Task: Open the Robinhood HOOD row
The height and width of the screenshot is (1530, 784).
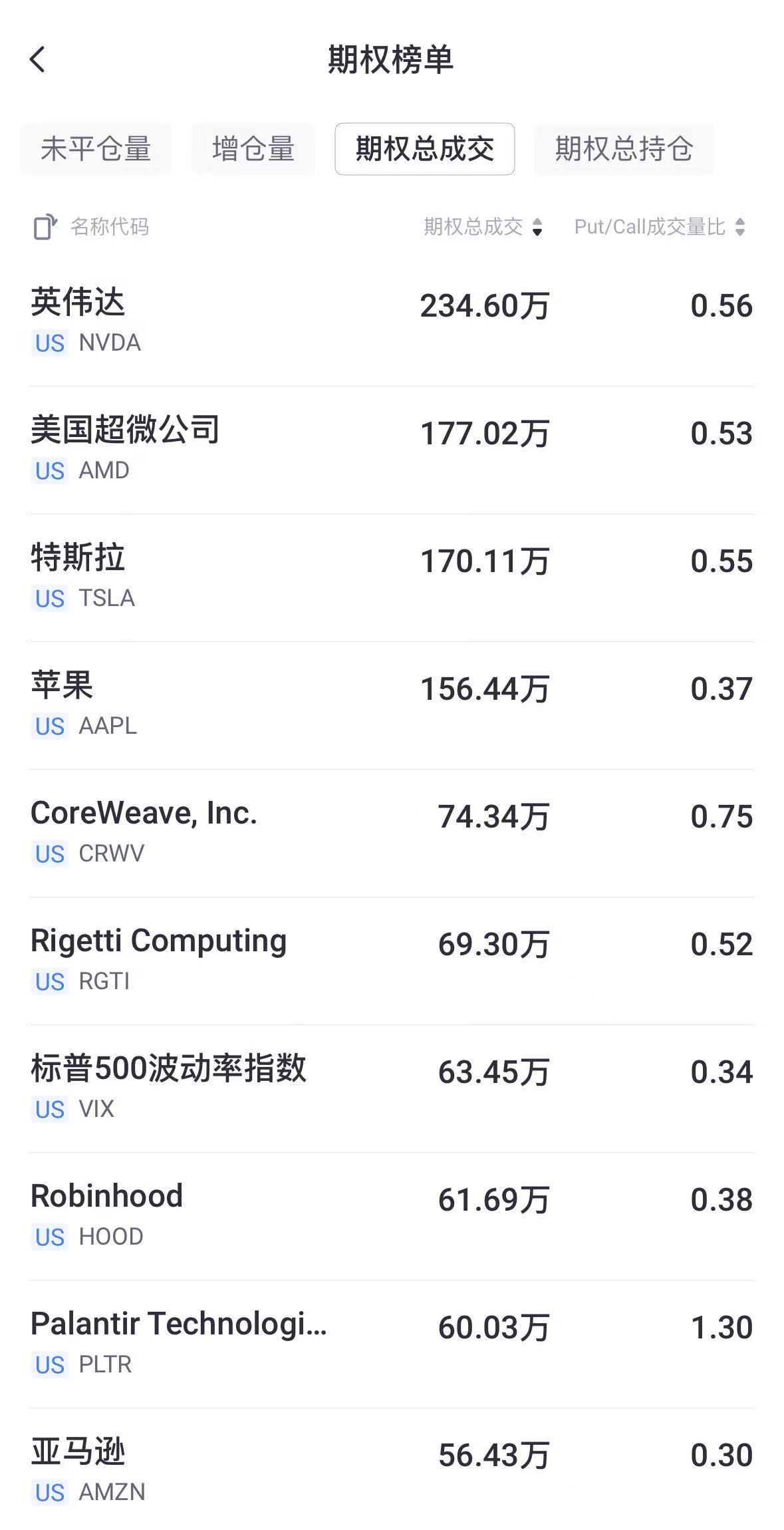Action: [x=391, y=1215]
